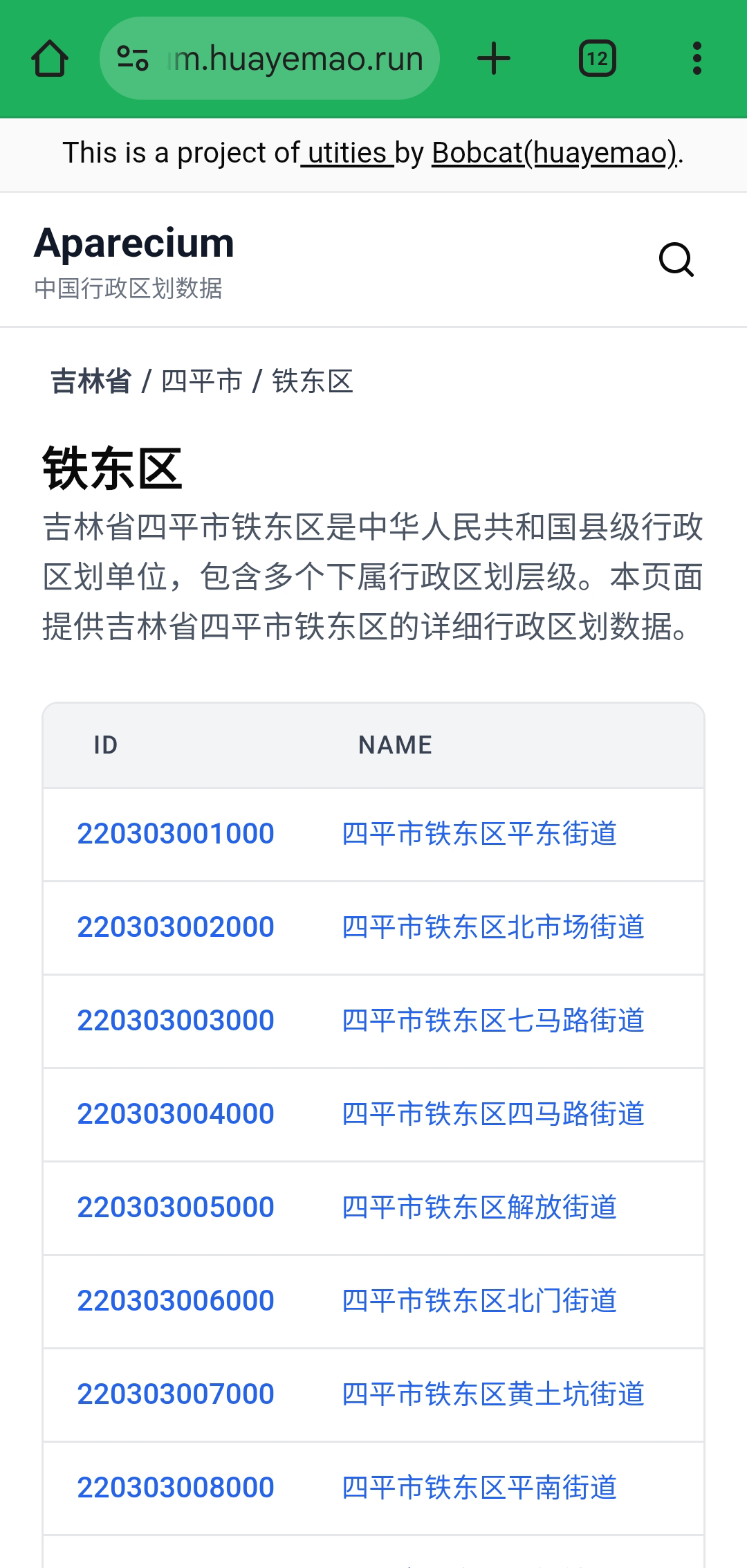This screenshot has width=747, height=1568.
Task: Select 四平市铁东区平南街道
Action: [479, 1488]
